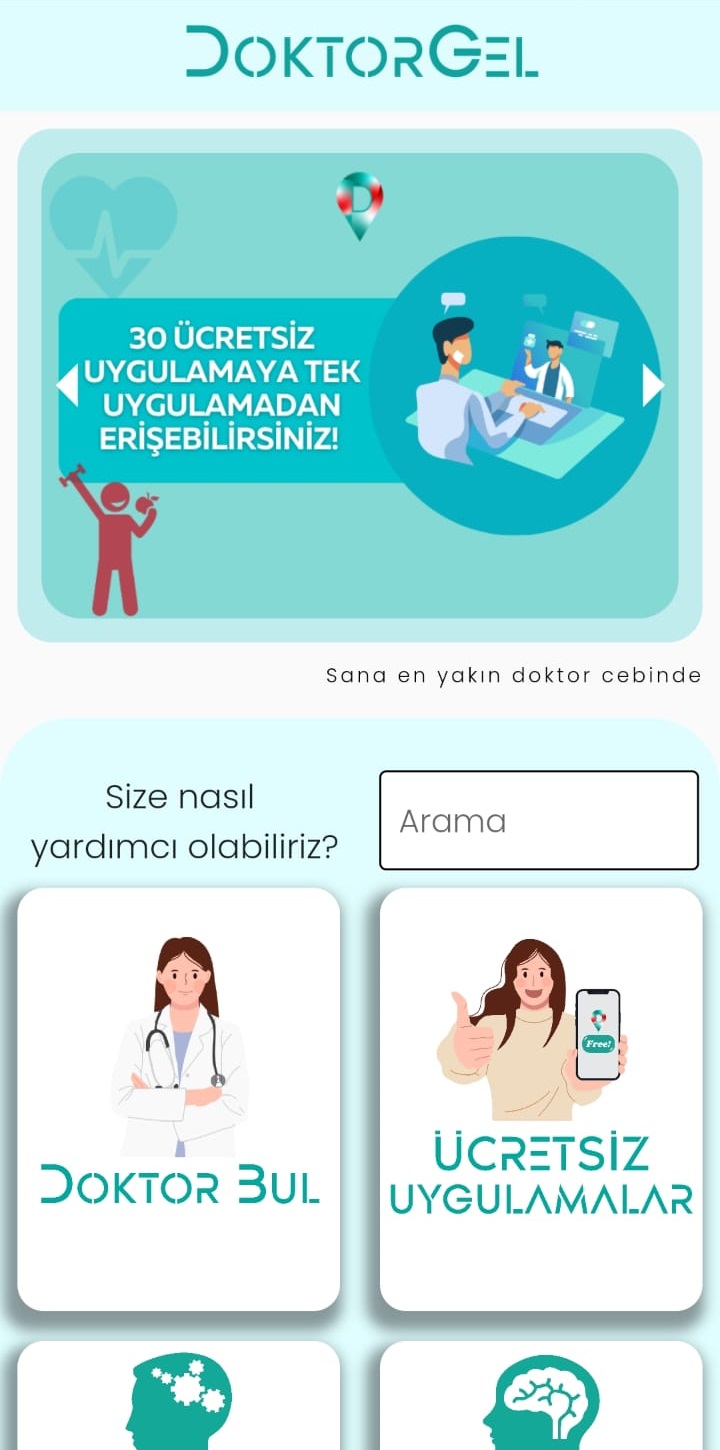Open the 30 ücretsiz uygulama banner
Image resolution: width=720 pixels, height=1450 pixels.
(360, 386)
